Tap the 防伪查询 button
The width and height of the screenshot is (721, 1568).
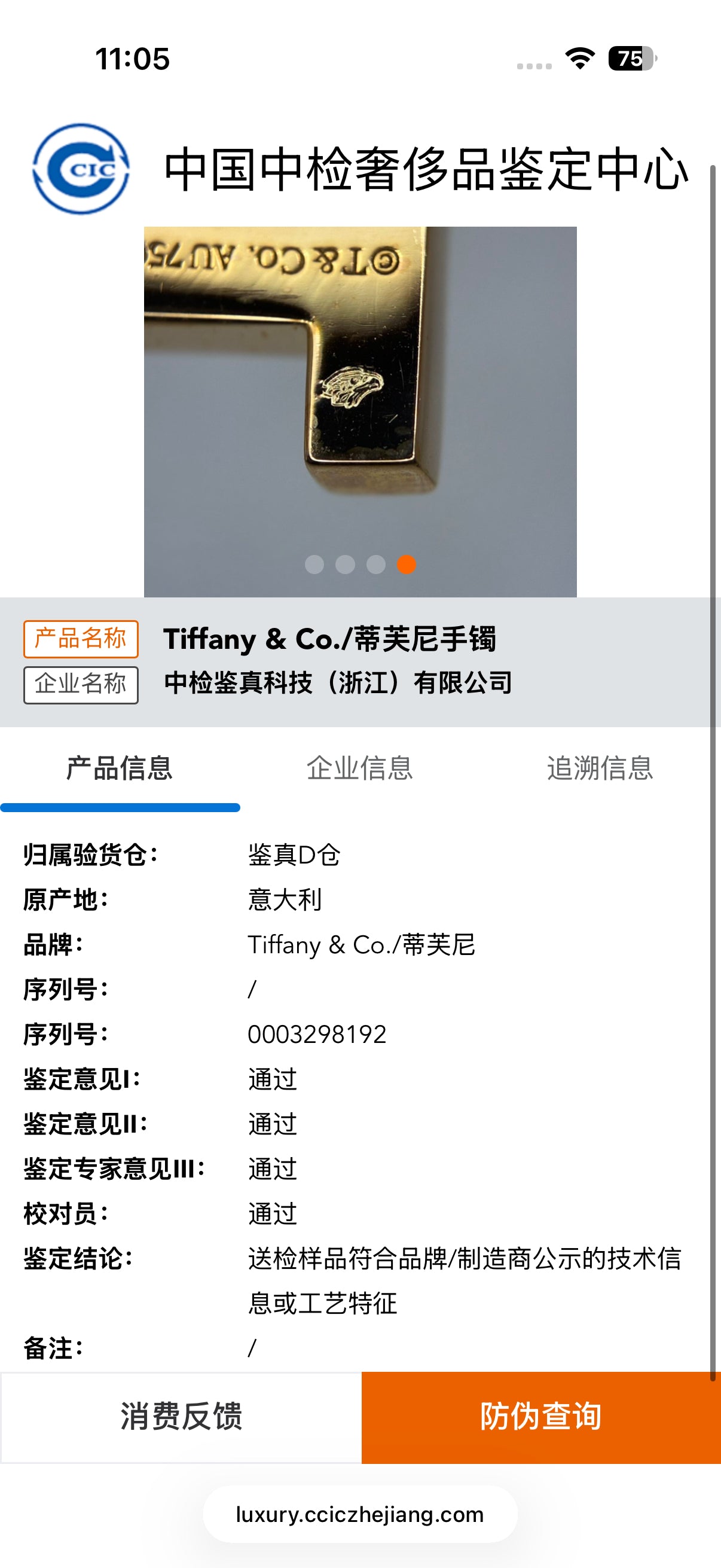pos(541,1417)
